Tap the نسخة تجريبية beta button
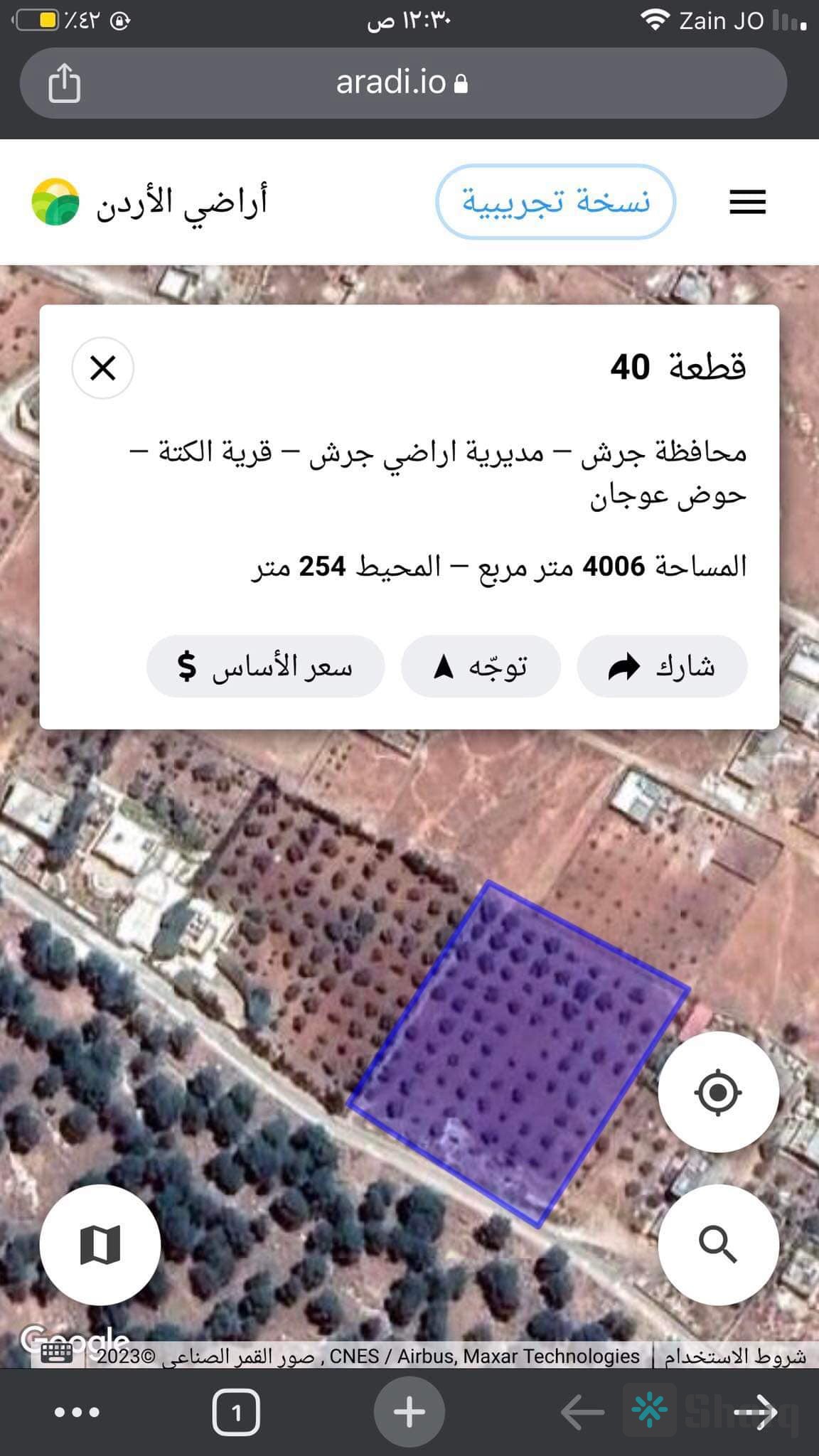Viewport: 819px width, 1456px height. 555,202
